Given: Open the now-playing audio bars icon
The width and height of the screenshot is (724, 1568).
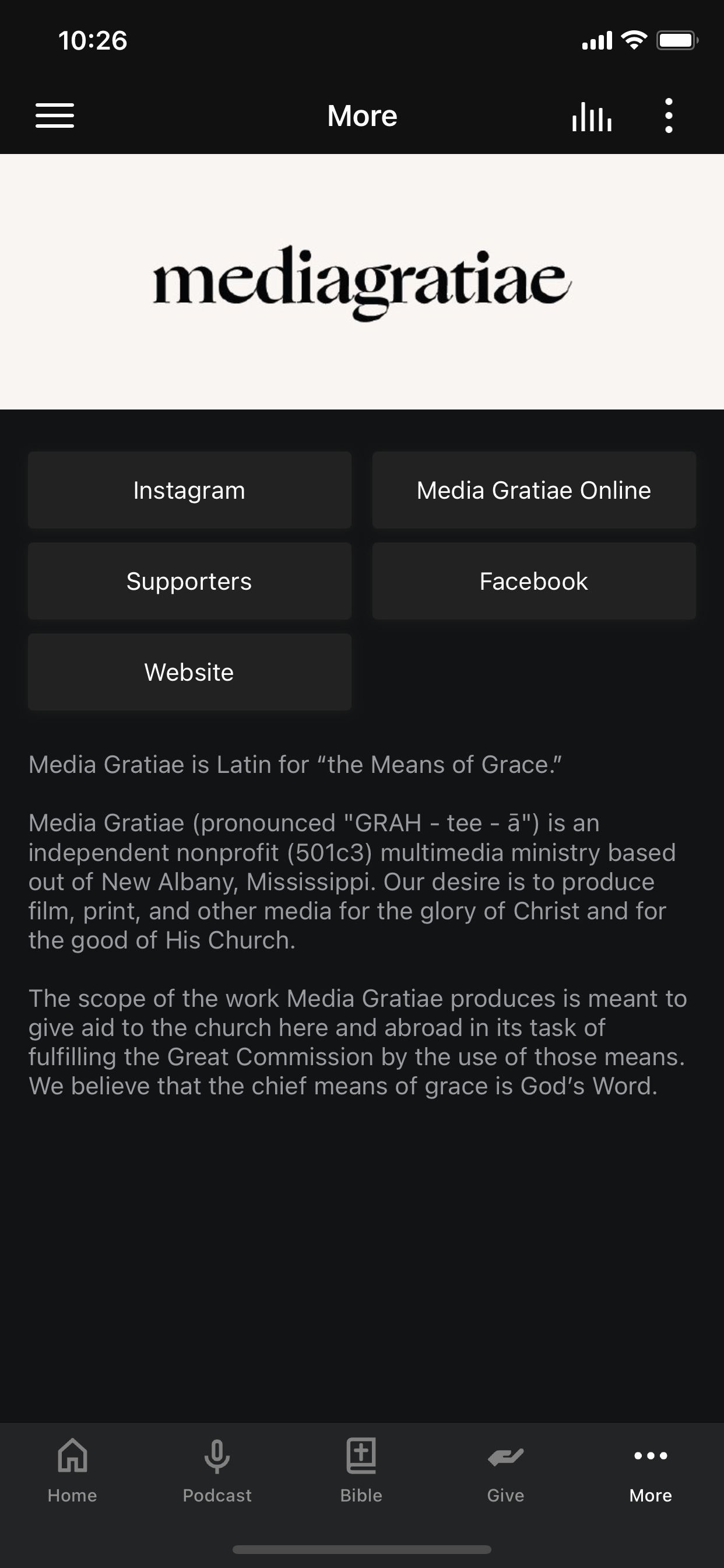Looking at the screenshot, I should point(591,116).
